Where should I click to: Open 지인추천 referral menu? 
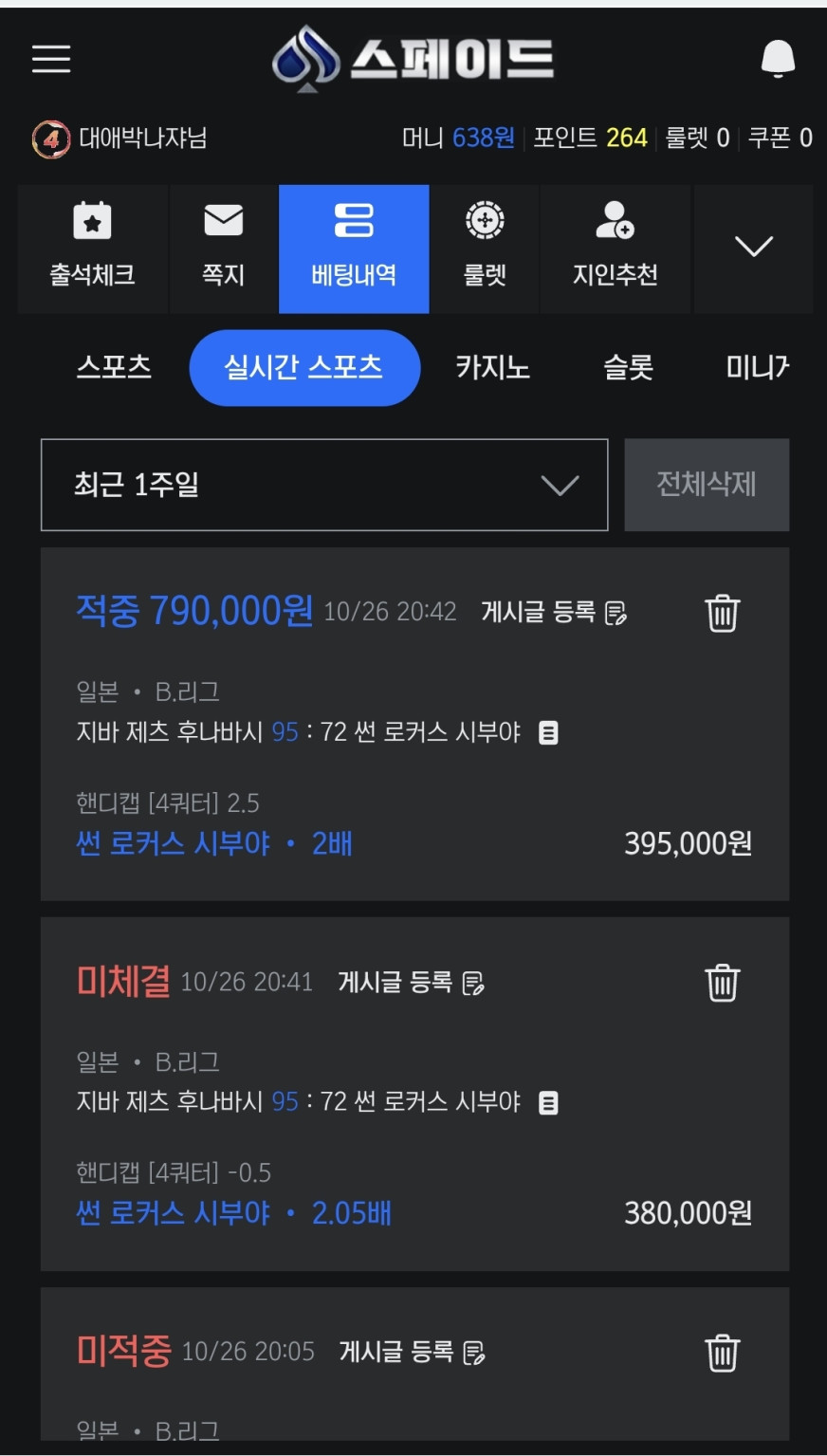(616, 249)
